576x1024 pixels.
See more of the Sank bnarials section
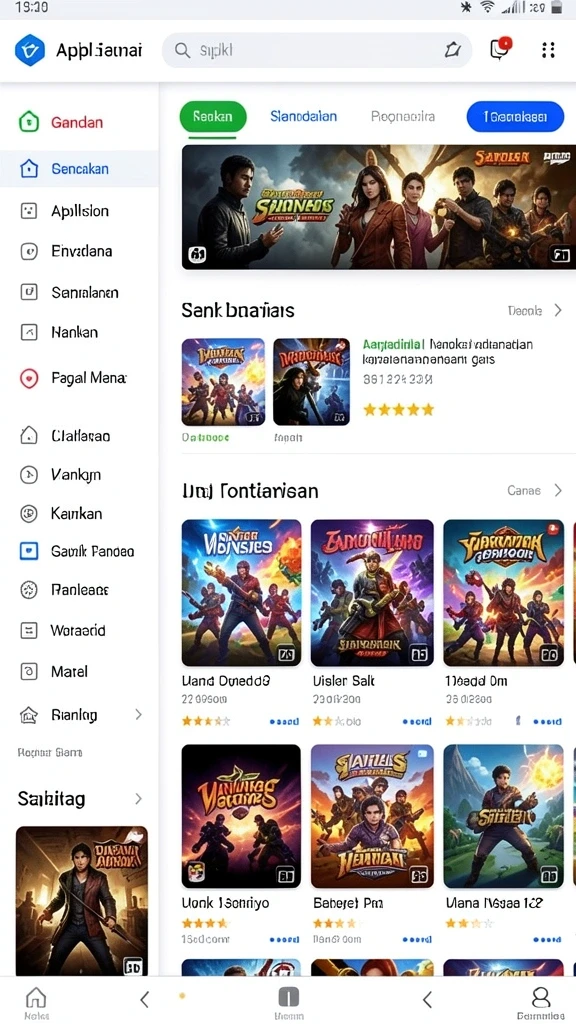(535, 311)
